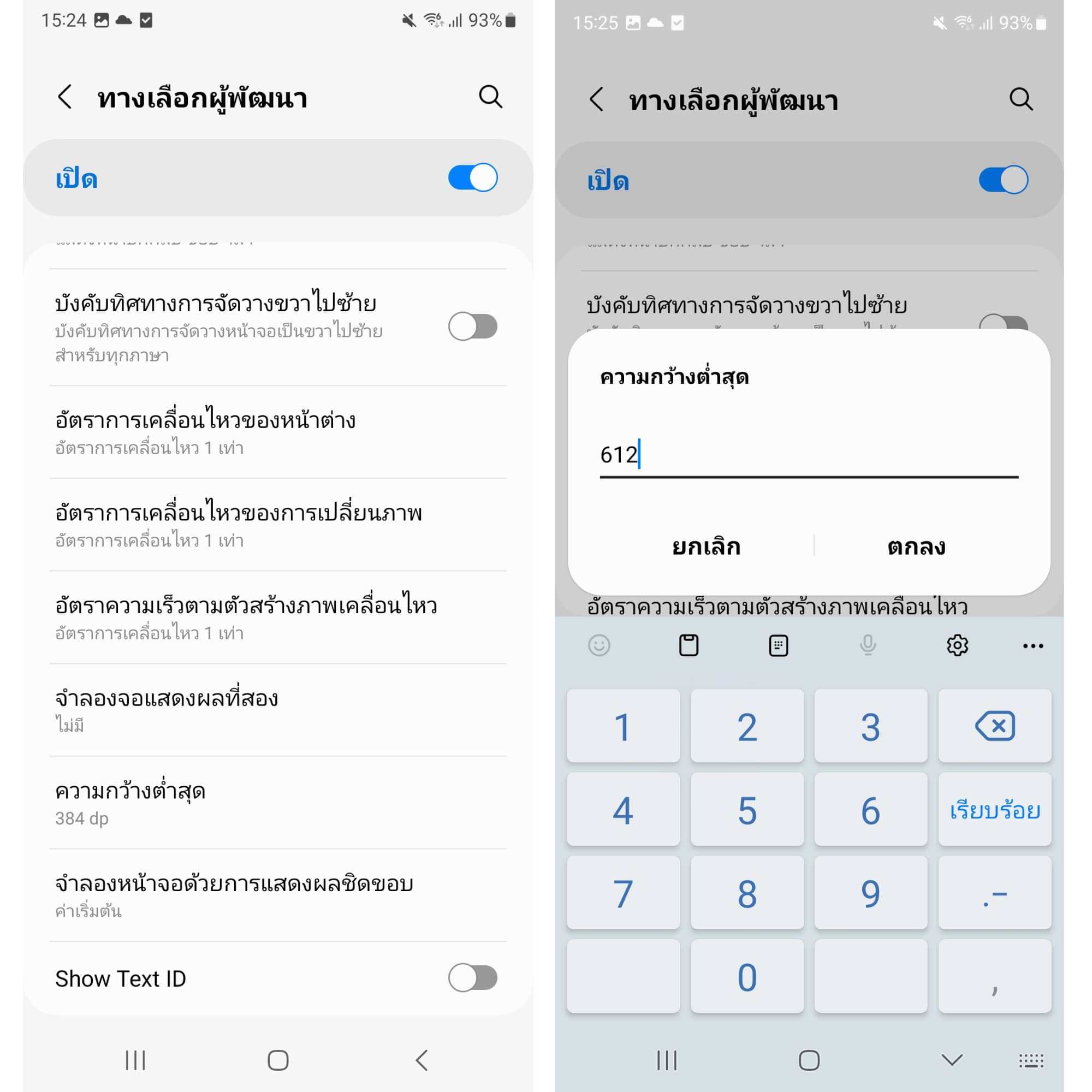The image size is (1092, 1092).
Task: Type digit 0 on the number pad
Action: click(x=746, y=977)
